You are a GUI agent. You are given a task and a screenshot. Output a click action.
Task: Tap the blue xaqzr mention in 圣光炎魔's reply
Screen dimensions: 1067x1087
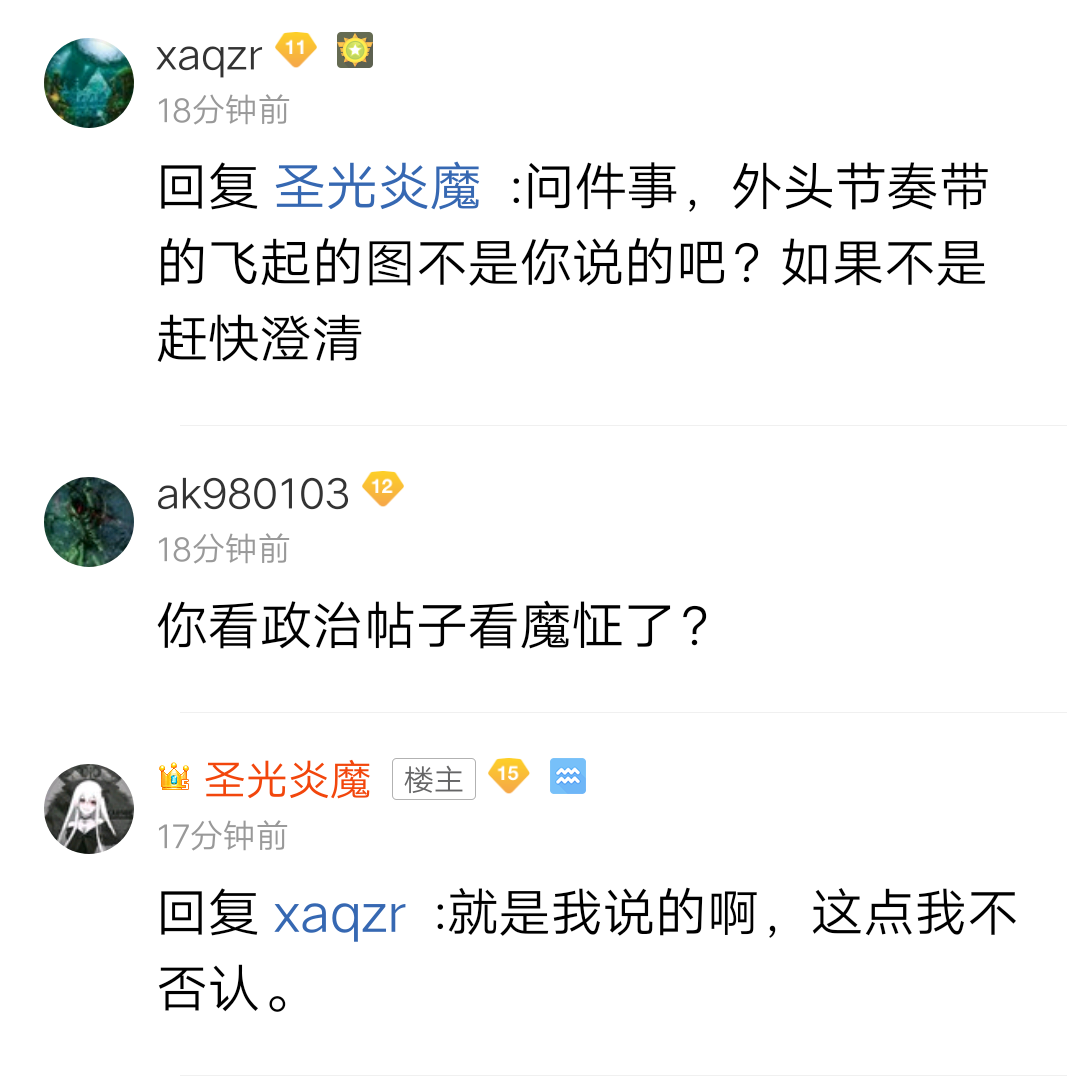[x=340, y=915]
